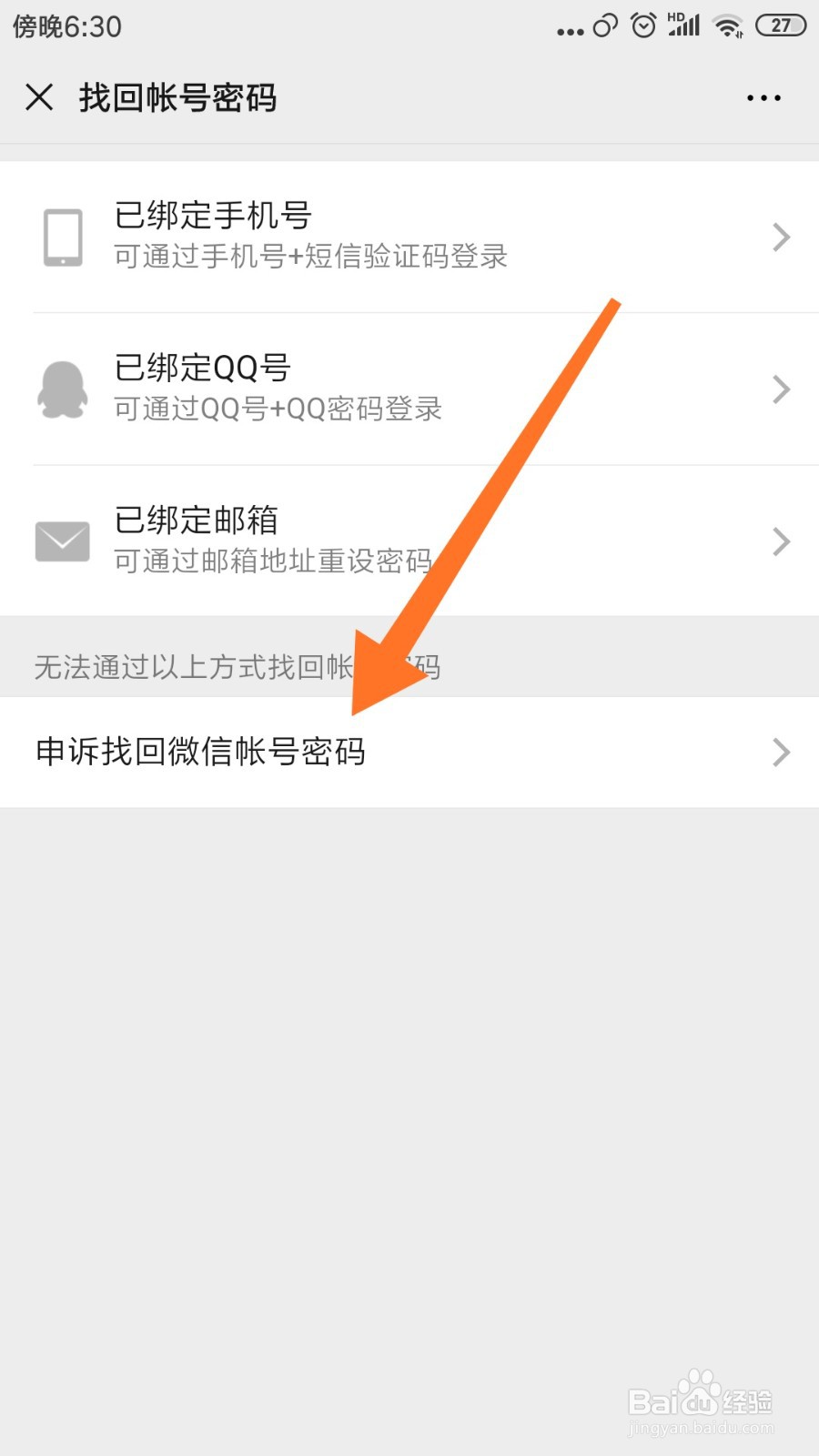The image size is (819, 1456).
Task: Expand the 已绑定邮箱 row chevron
Action: tap(781, 541)
